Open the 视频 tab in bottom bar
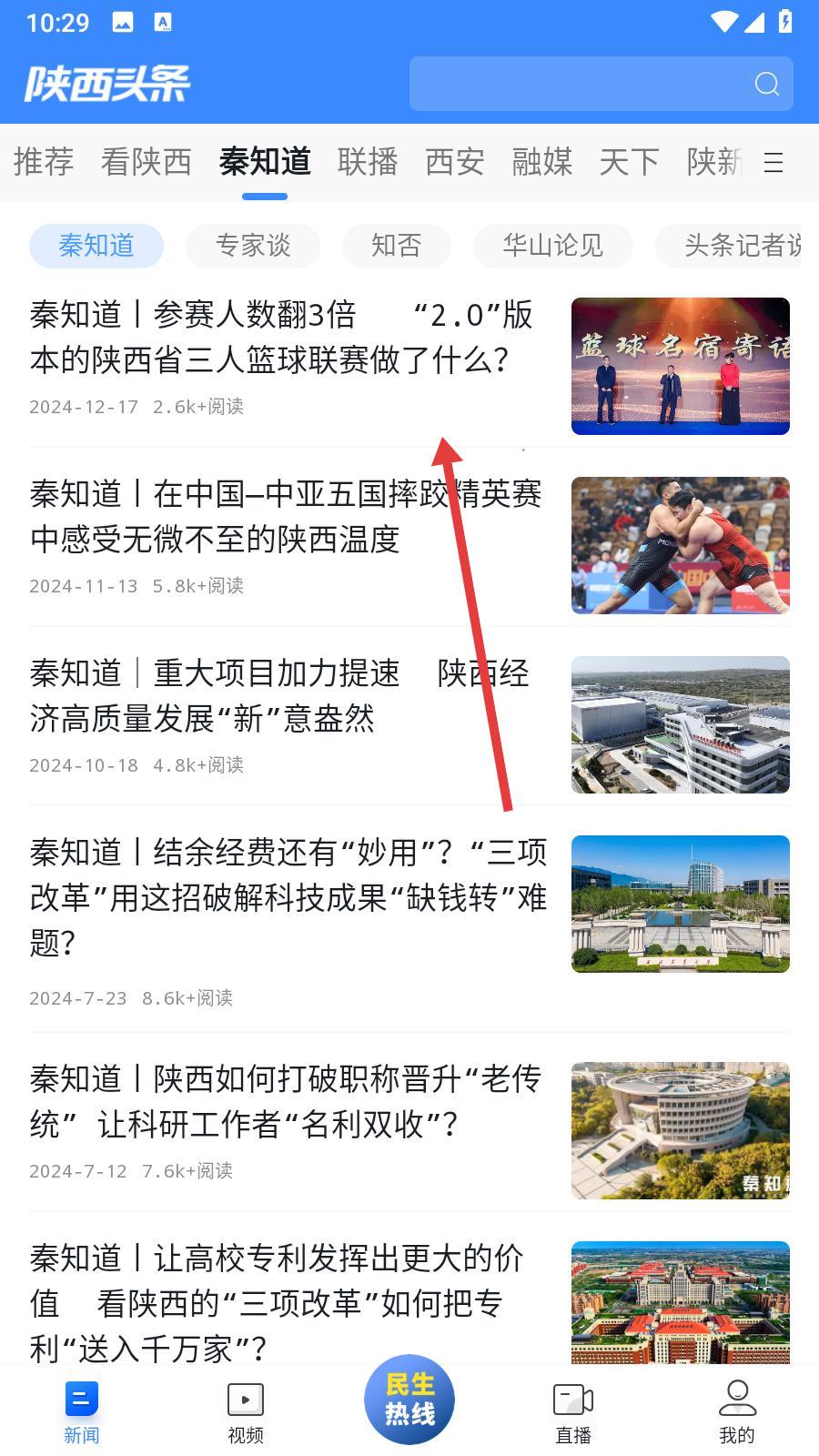Screen dimensions: 819x1456 (x=246, y=1412)
